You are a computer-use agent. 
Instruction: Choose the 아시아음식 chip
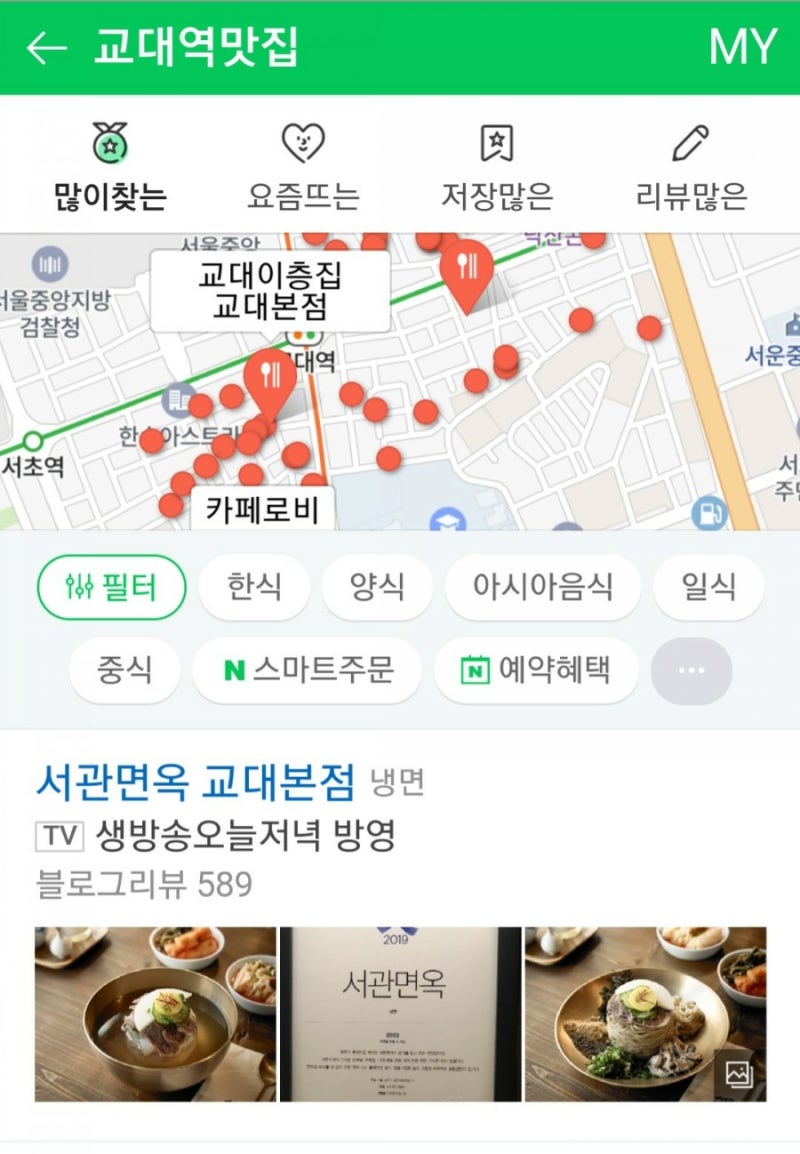[x=542, y=587]
